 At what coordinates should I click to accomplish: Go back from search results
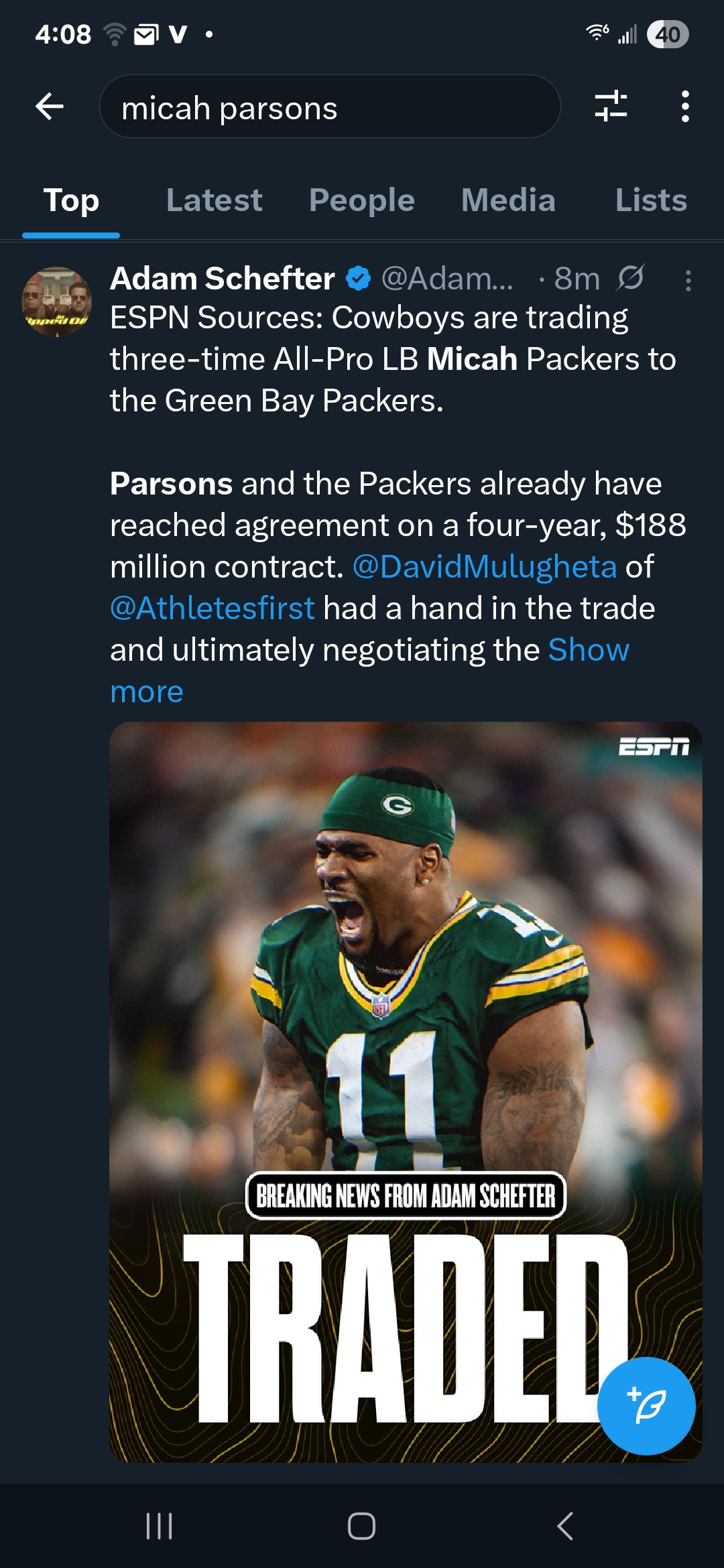[50, 107]
